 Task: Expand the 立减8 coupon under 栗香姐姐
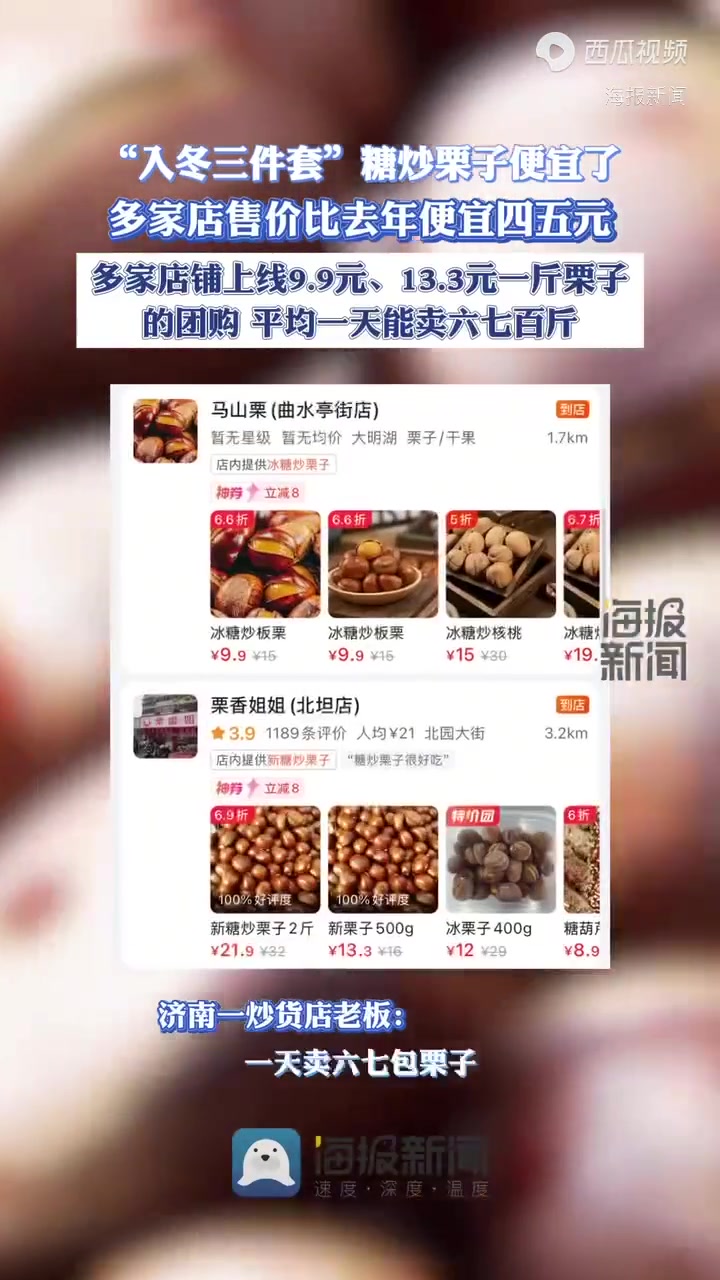click(281, 788)
